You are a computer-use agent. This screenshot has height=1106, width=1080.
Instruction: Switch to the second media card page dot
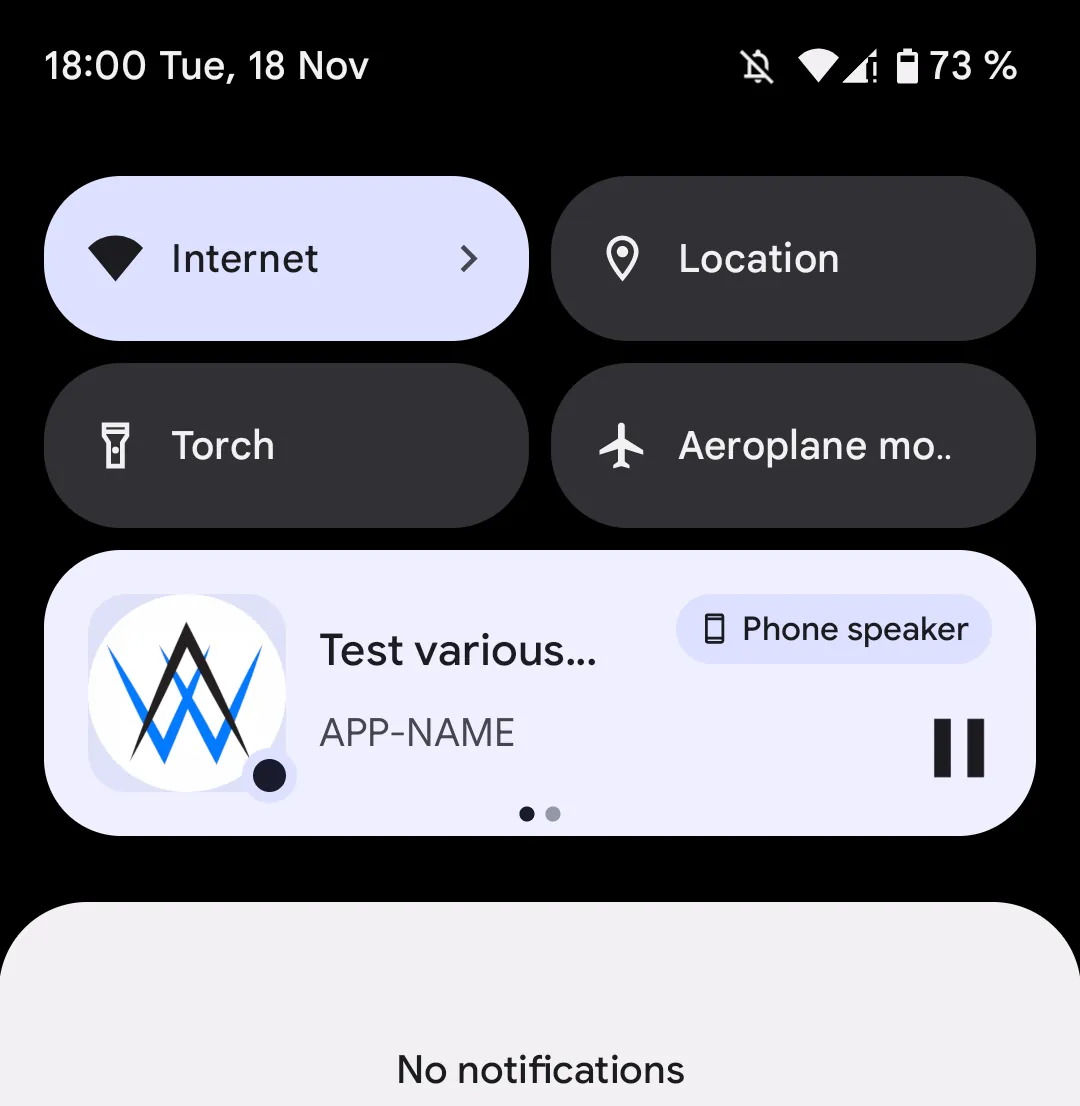(x=553, y=813)
